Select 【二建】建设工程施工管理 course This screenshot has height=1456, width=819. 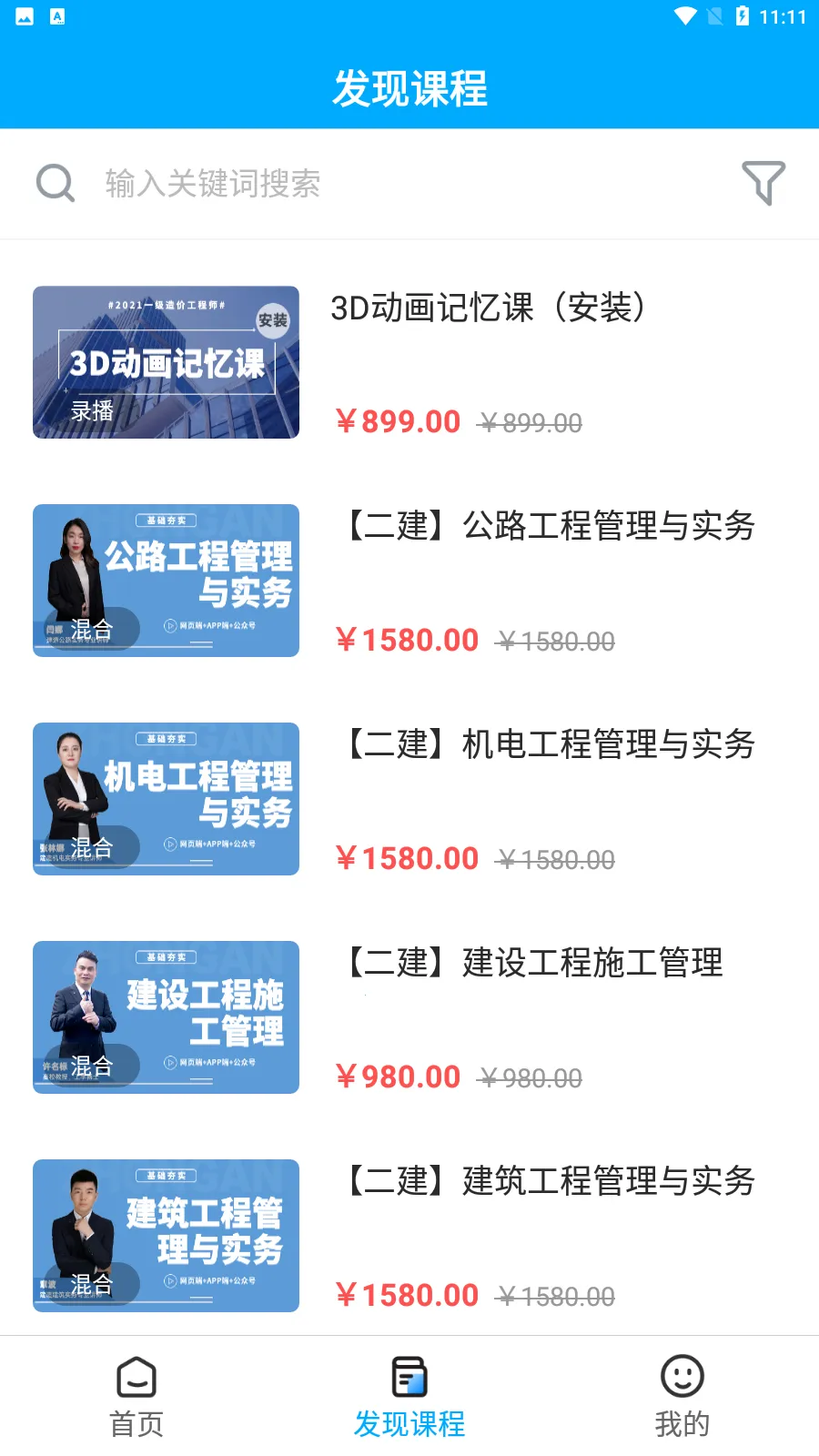tap(533, 963)
